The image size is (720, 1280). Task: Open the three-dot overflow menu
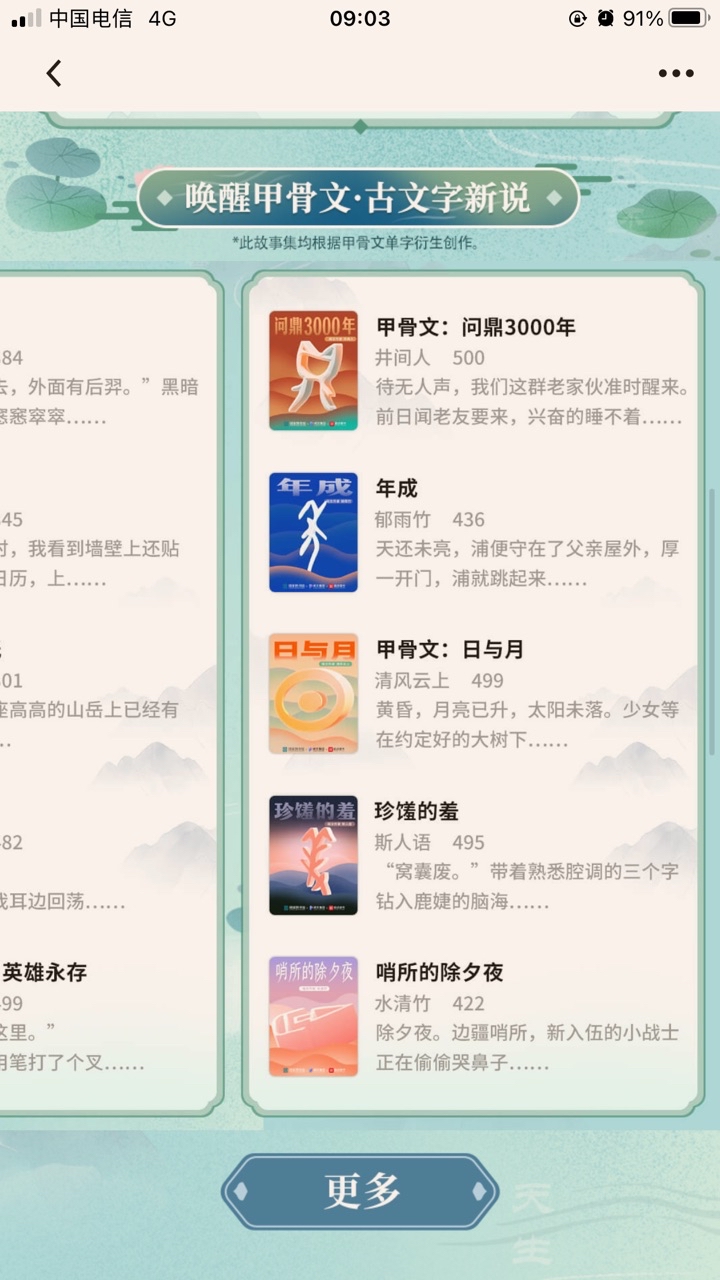(x=675, y=73)
